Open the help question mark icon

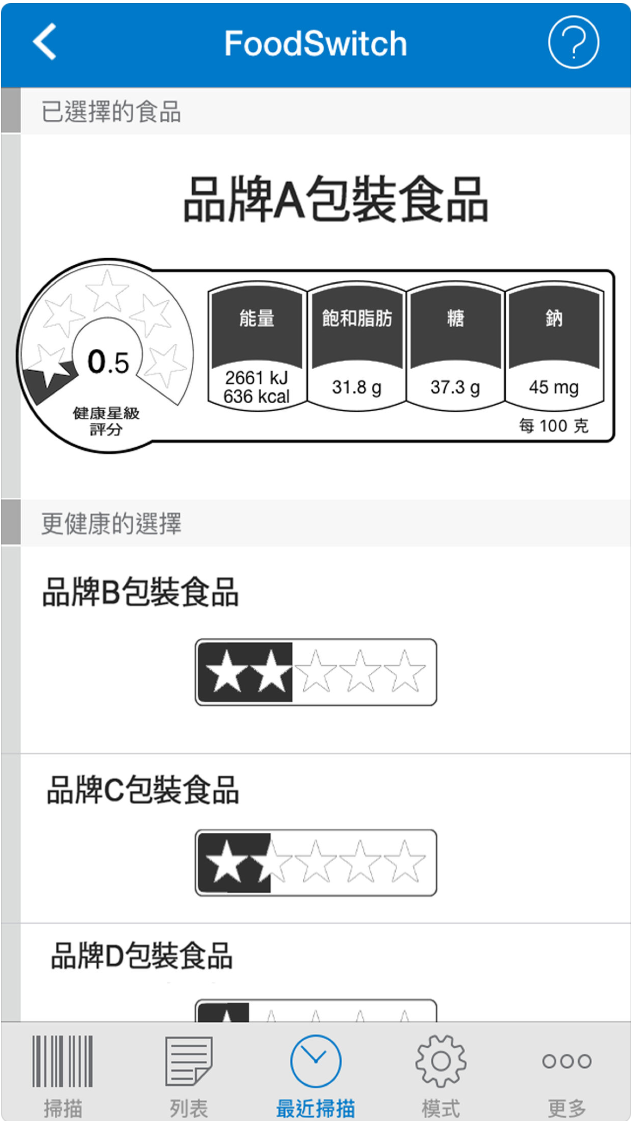pyautogui.click(x=573, y=43)
